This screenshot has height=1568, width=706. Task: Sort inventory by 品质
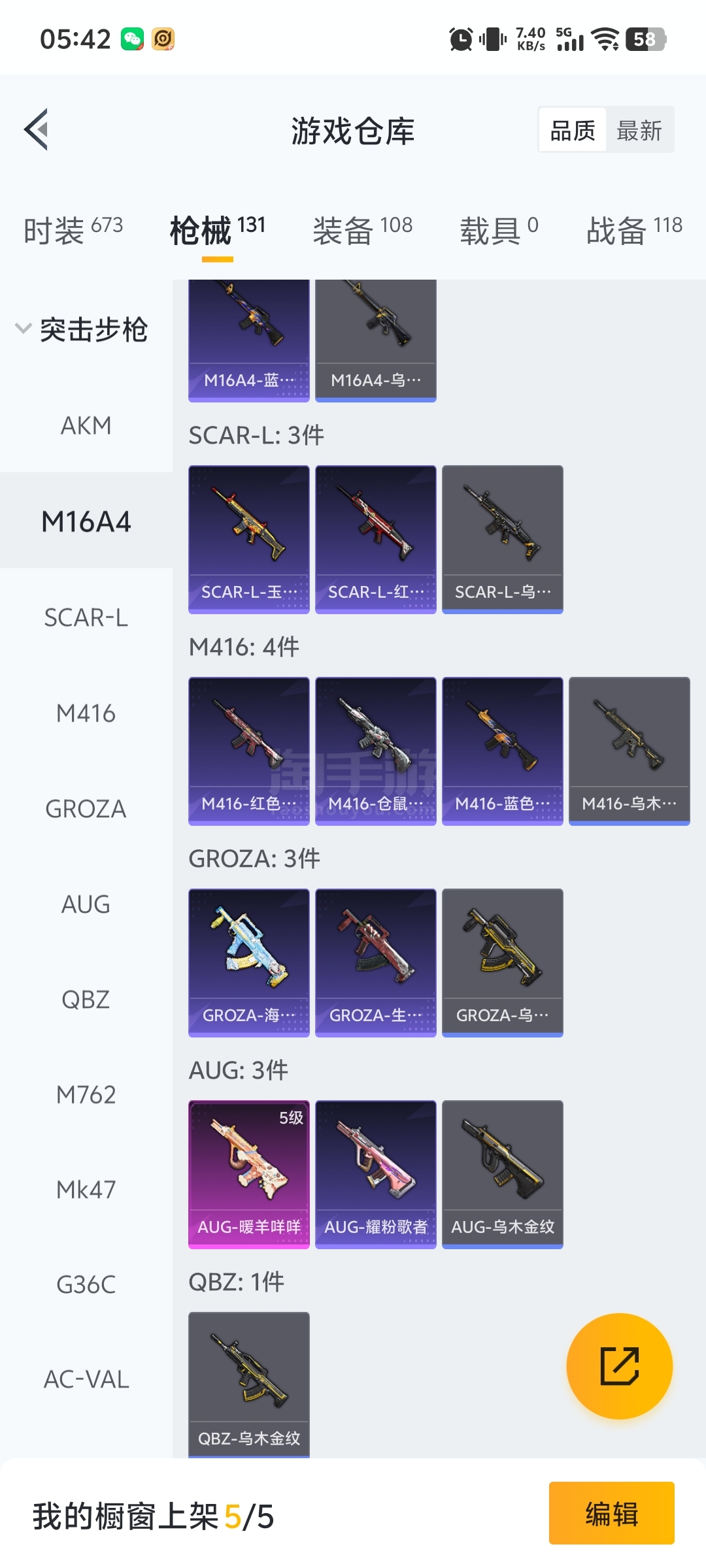572,131
